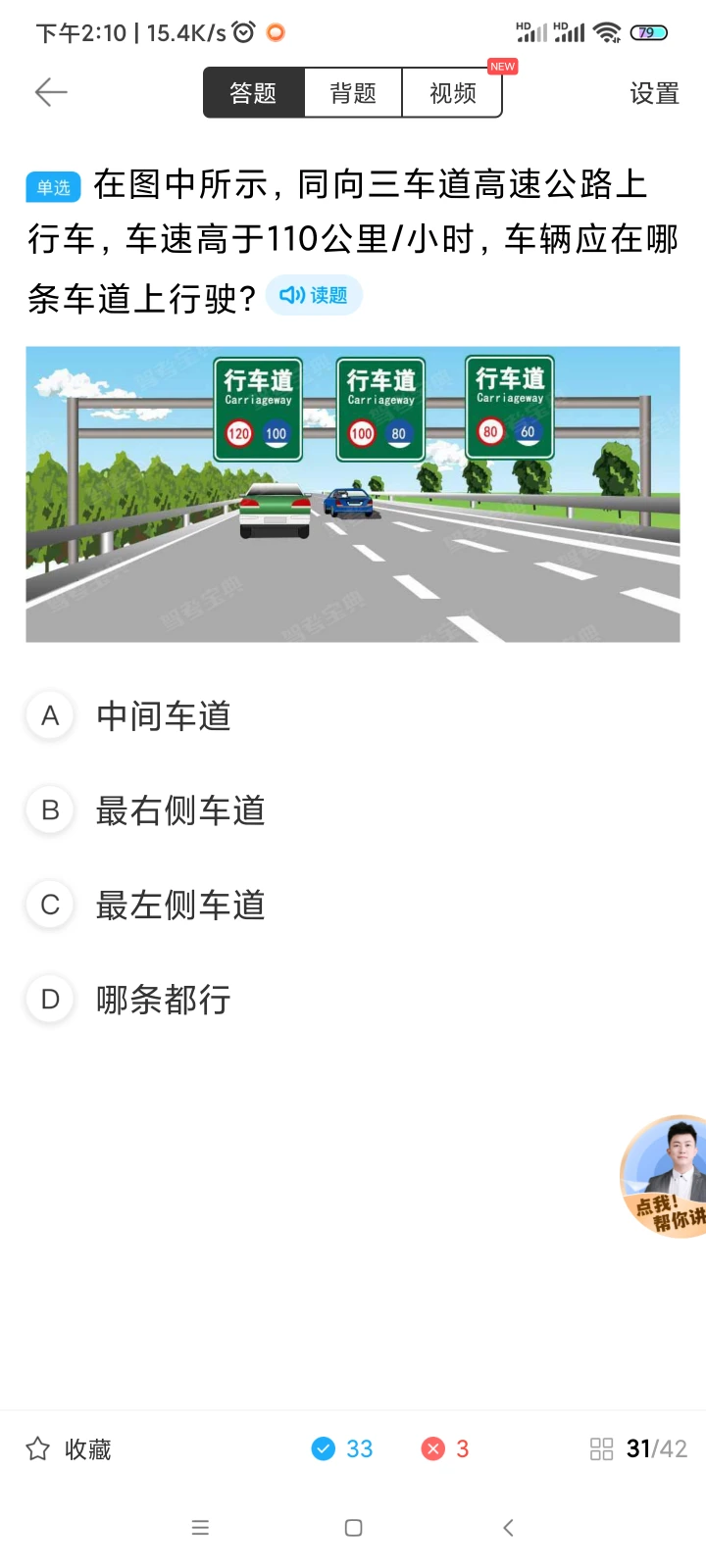This screenshot has height=1568, width=706.
Task: Switch to the 视频 tab
Action: tap(452, 93)
